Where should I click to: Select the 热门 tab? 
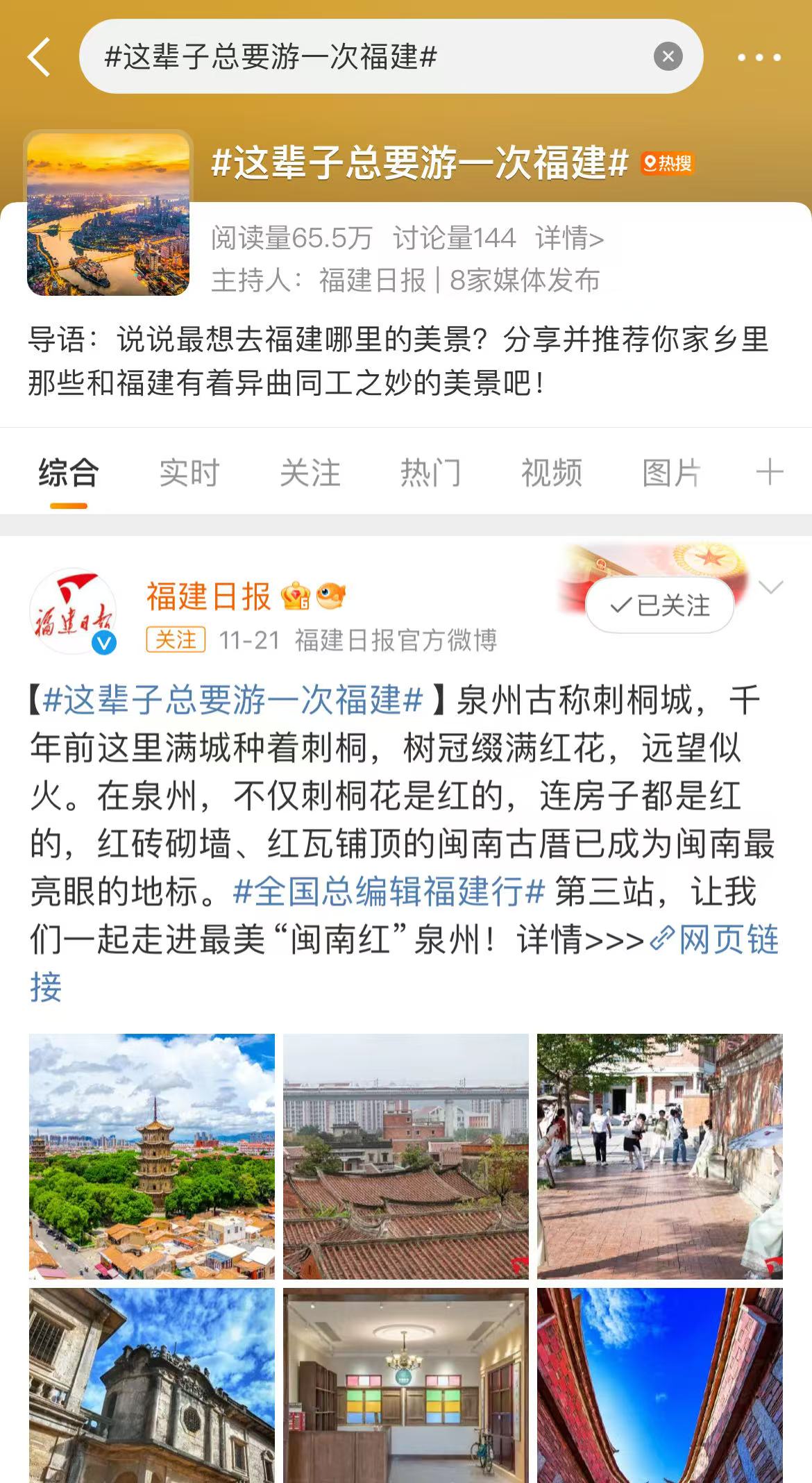tap(430, 474)
